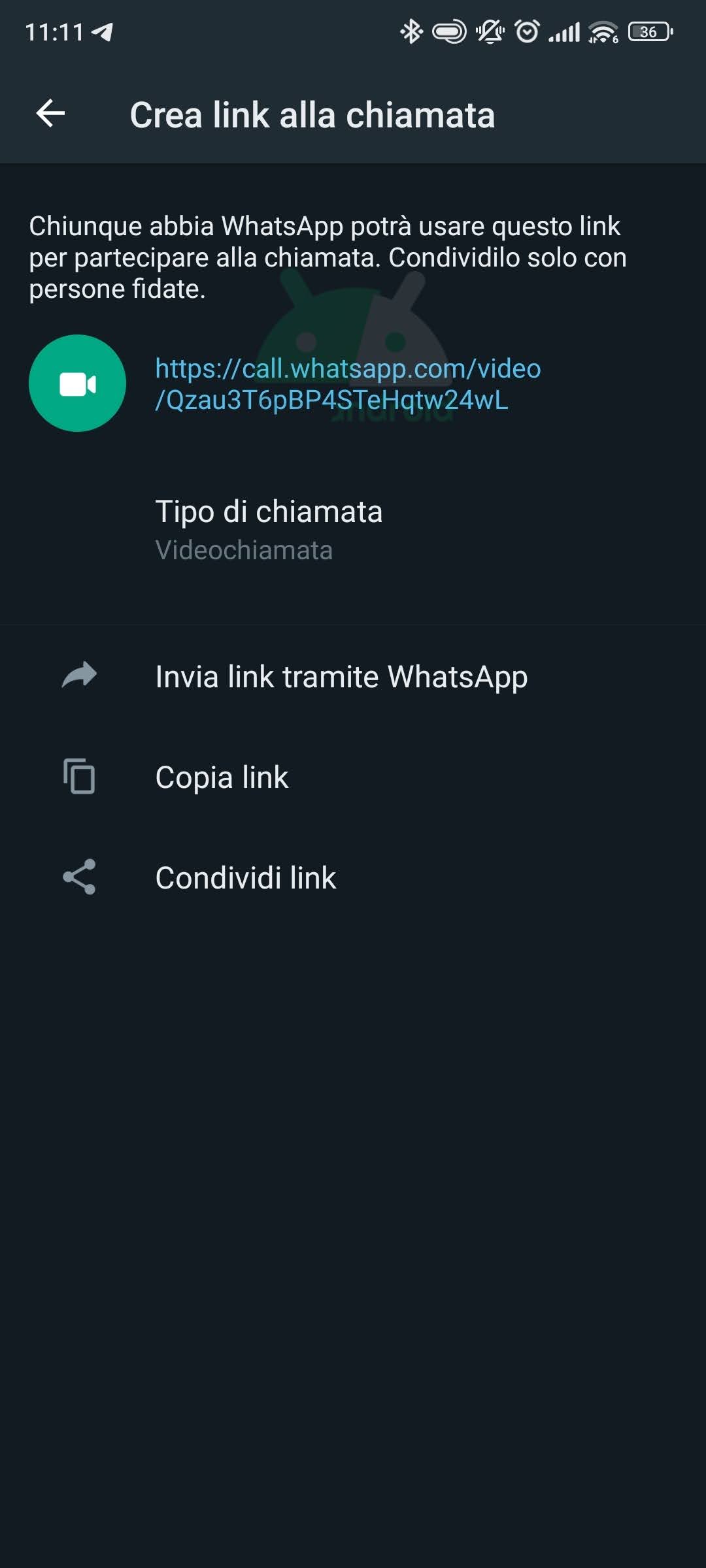Tap Copia link
Viewport: 706px width, 1568px height.
(x=353, y=777)
